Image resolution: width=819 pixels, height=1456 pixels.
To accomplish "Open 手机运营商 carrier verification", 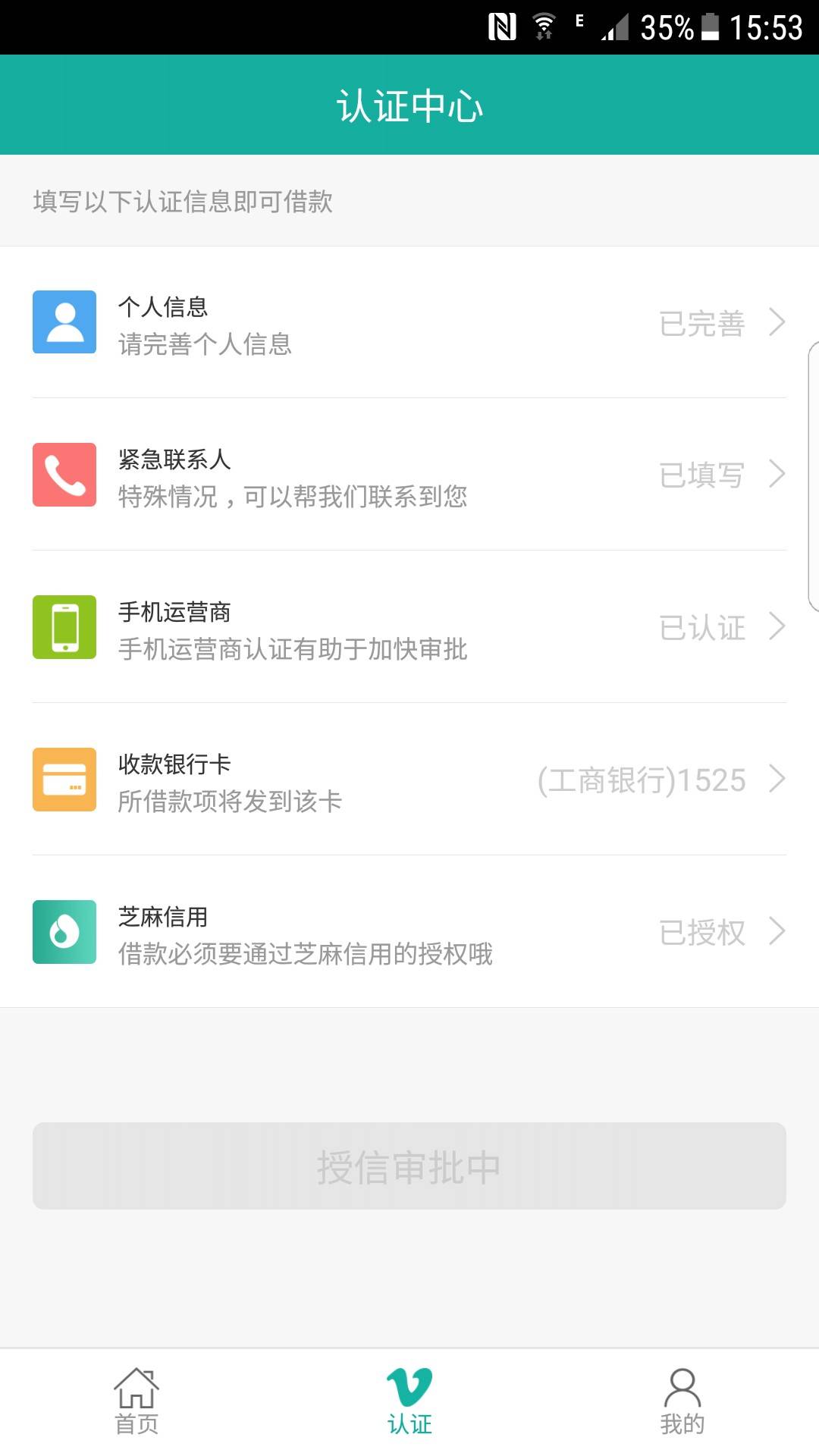I will 409,627.
